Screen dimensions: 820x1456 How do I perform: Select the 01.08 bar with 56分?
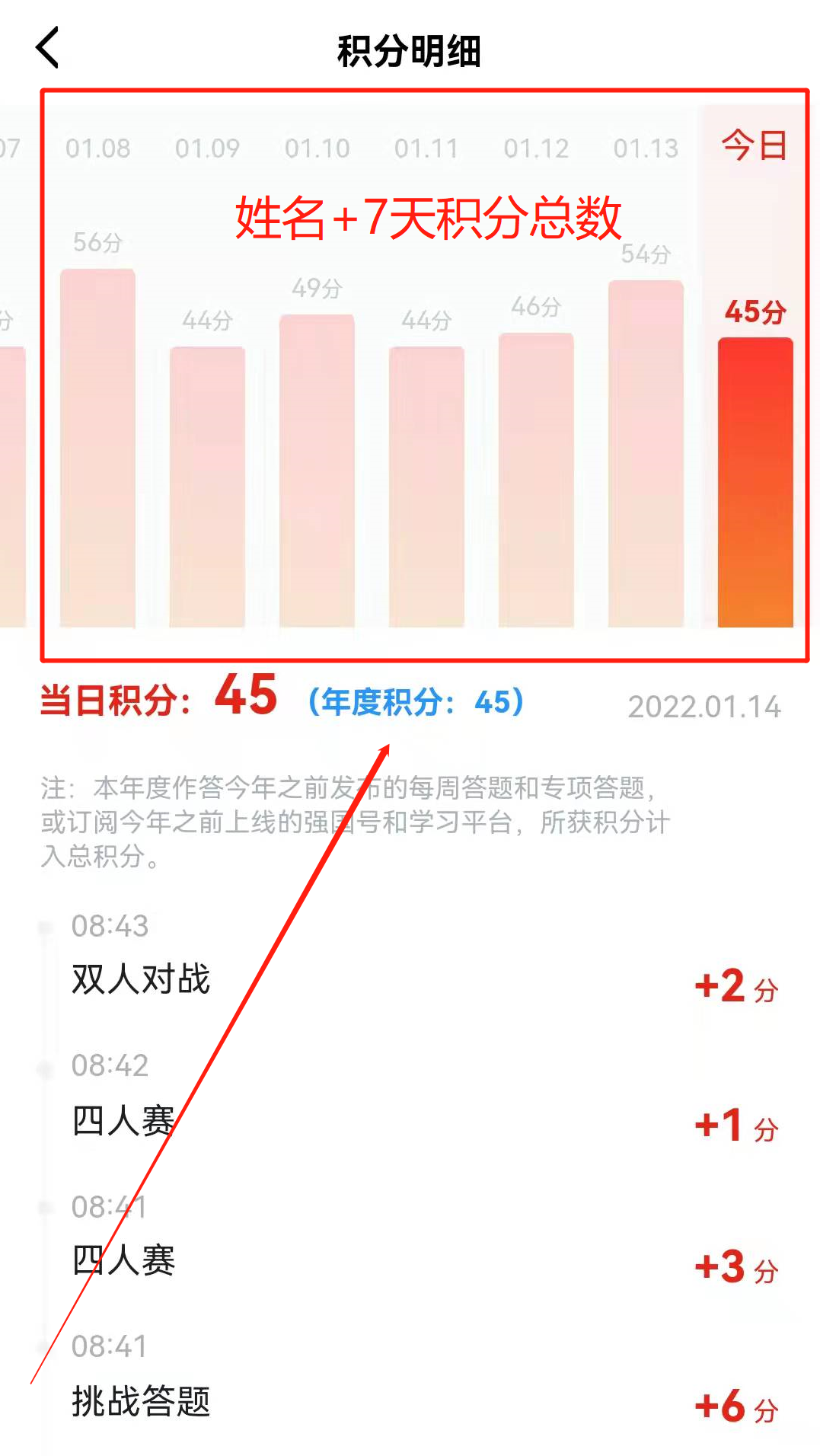(97, 448)
